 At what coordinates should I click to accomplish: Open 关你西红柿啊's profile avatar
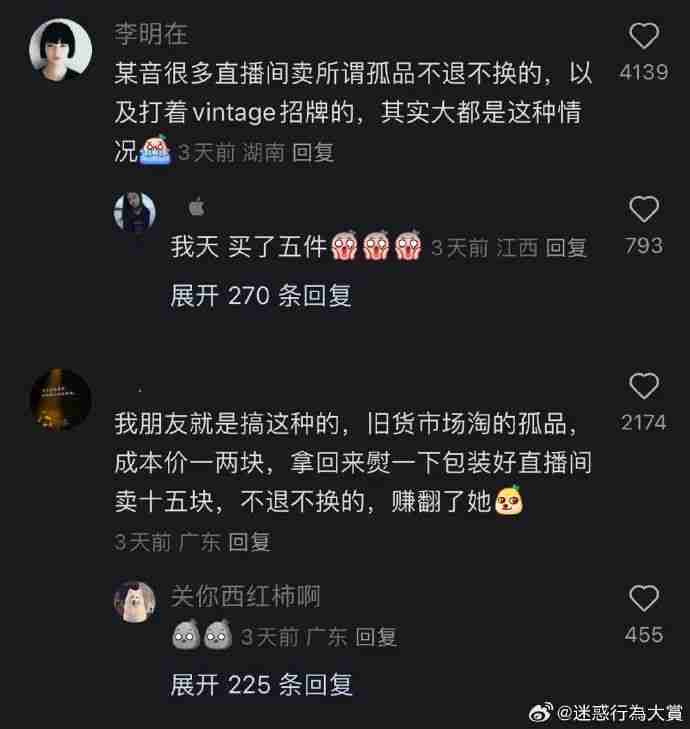pos(134,602)
